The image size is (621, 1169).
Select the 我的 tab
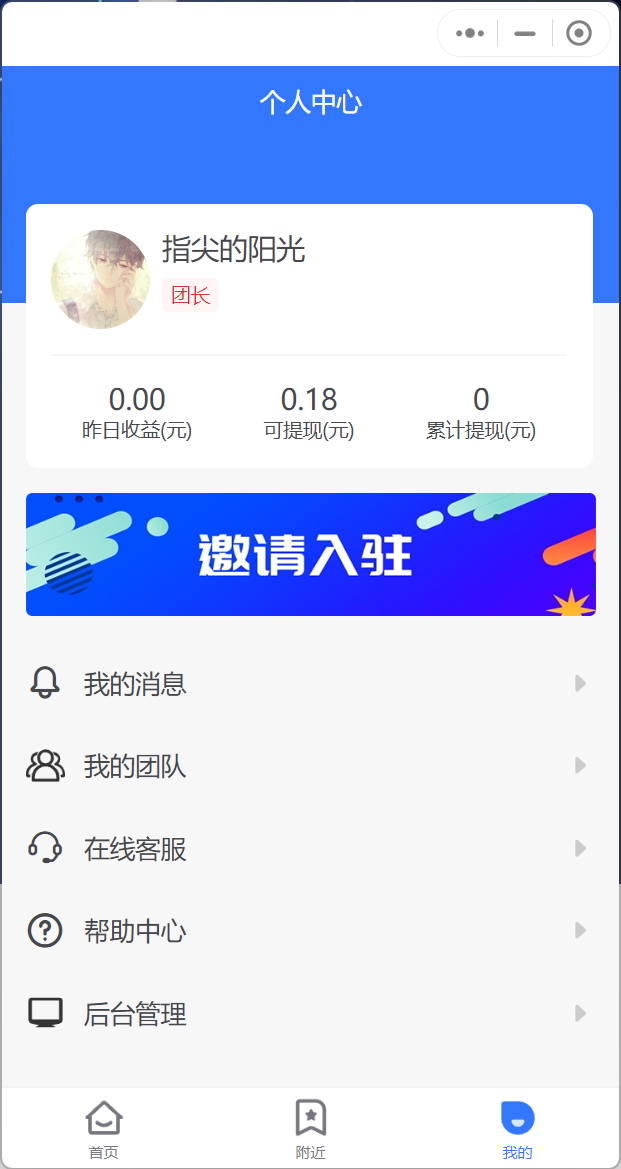[x=517, y=1129]
